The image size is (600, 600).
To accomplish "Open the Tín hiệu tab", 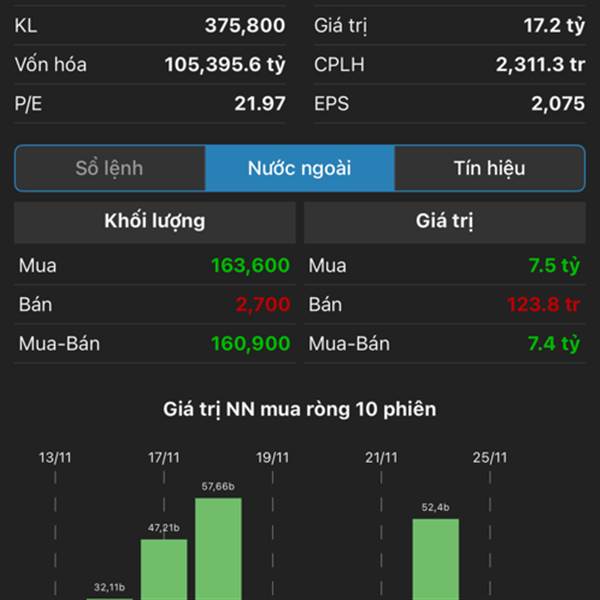I will pos(489,168).
